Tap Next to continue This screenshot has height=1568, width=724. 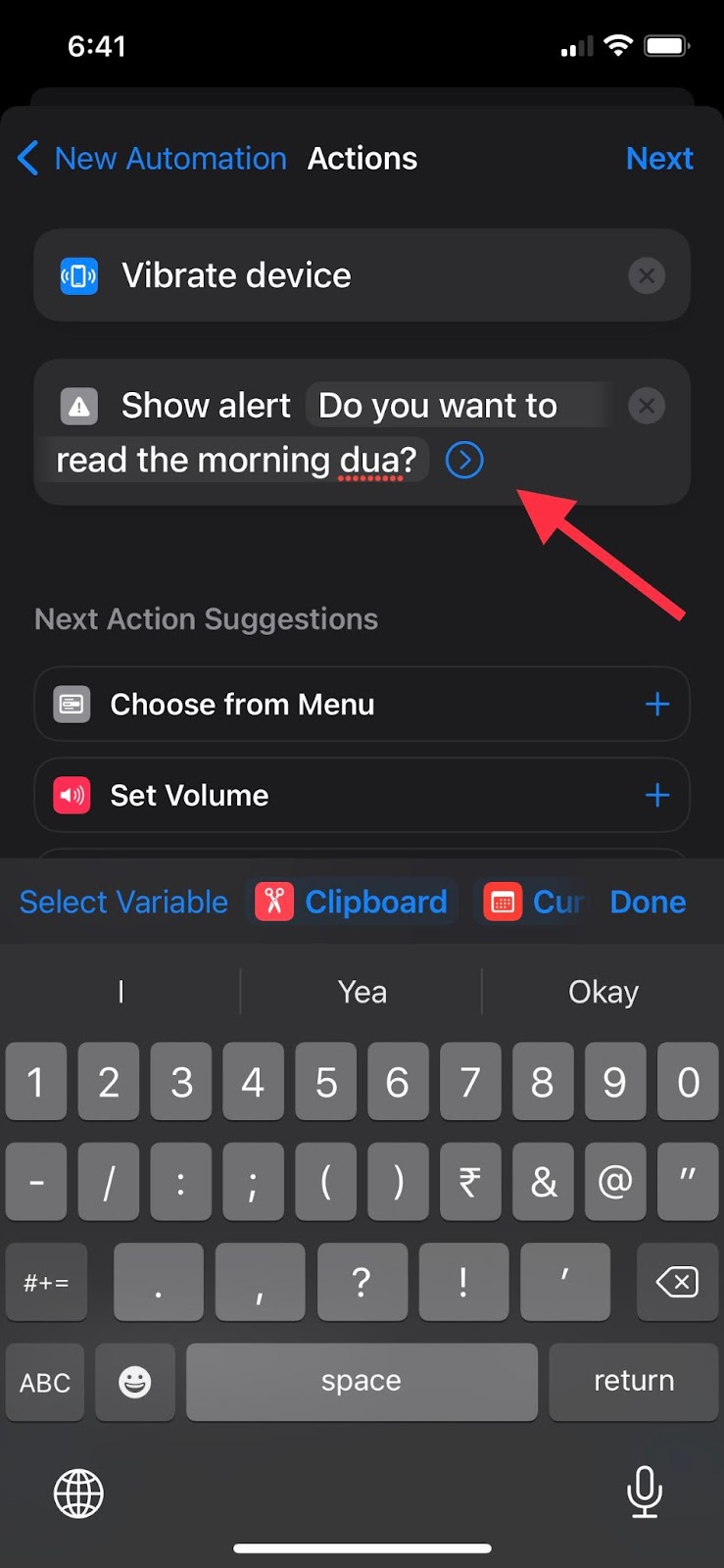coord(659,159)
